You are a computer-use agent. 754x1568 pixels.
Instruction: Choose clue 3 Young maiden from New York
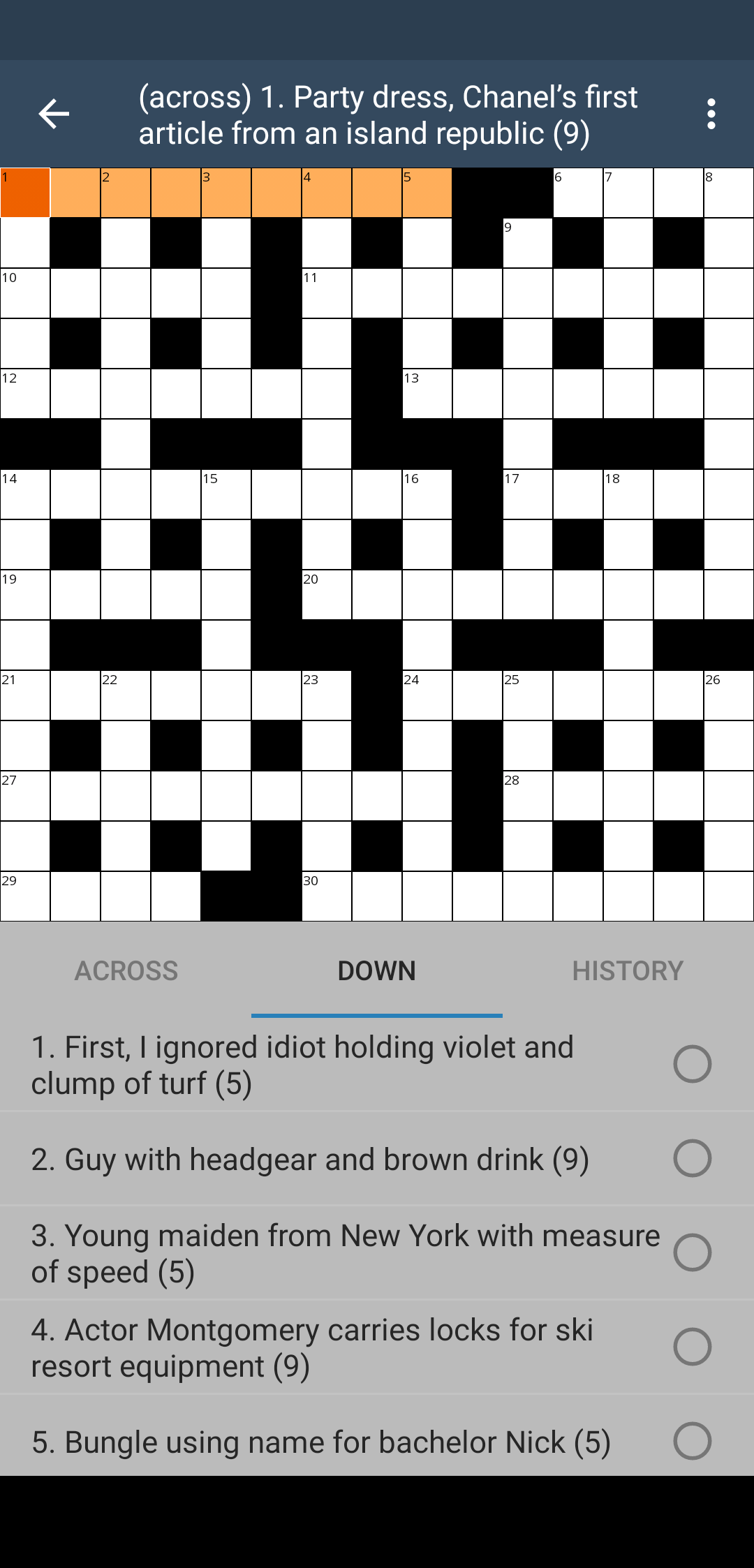tap(377, 1253)
